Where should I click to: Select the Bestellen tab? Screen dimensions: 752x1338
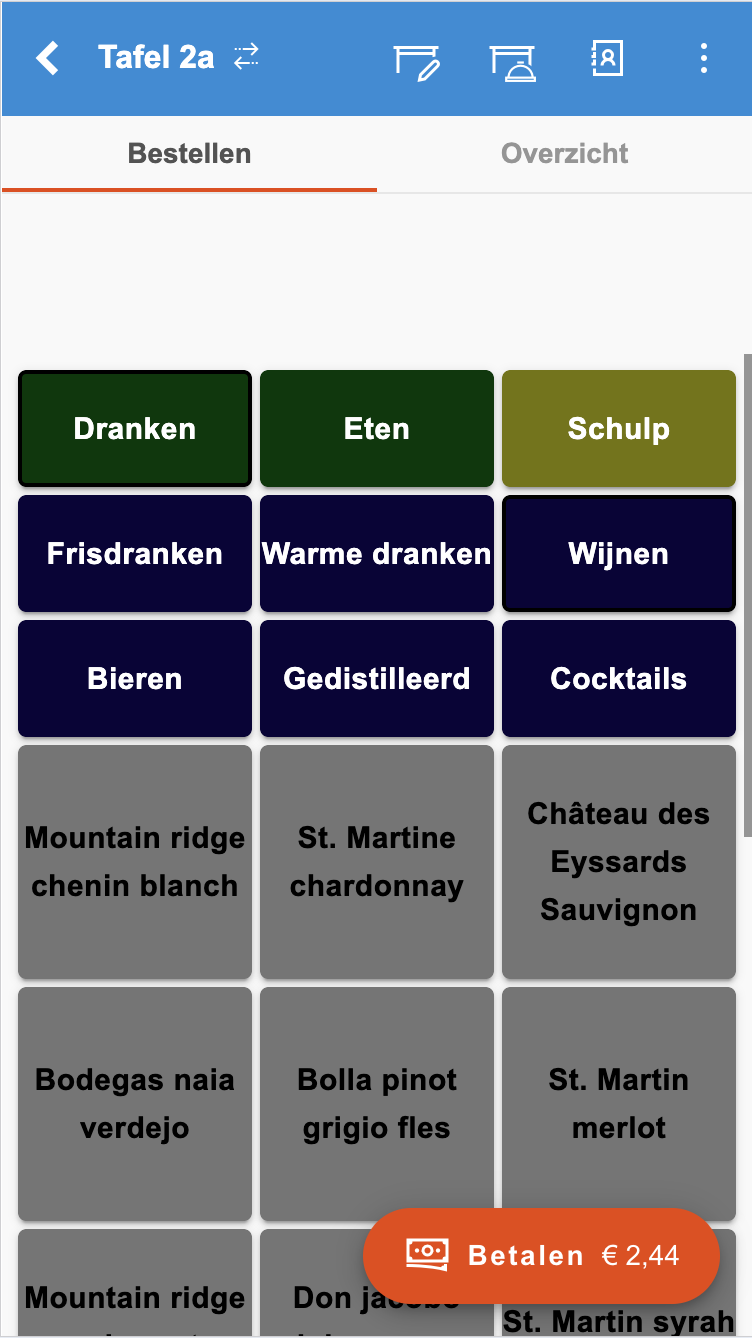tap(189, 154)
